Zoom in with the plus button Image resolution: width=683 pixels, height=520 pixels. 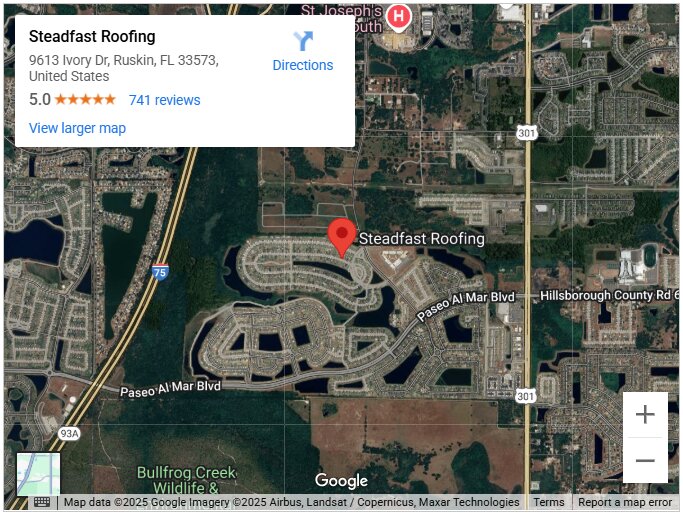645,414
